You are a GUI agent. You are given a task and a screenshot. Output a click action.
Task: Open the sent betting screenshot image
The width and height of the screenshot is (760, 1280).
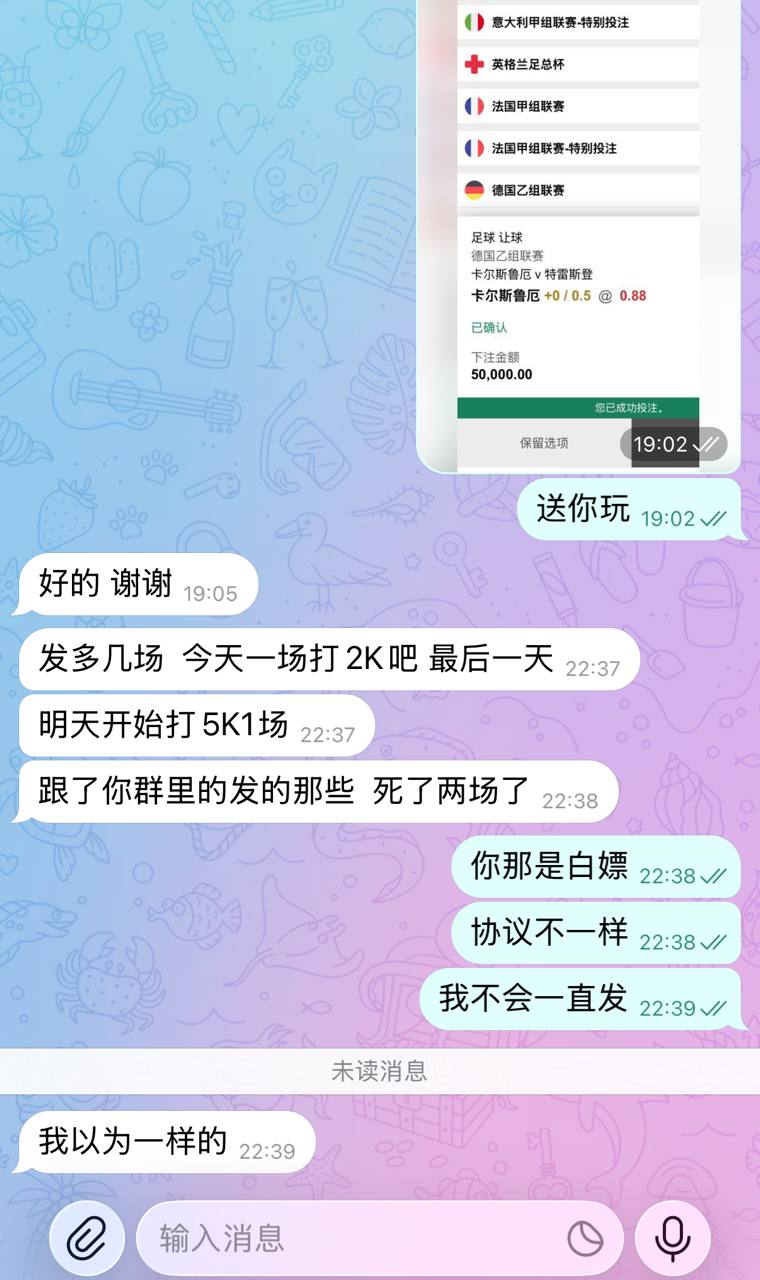tap(578, 230)
